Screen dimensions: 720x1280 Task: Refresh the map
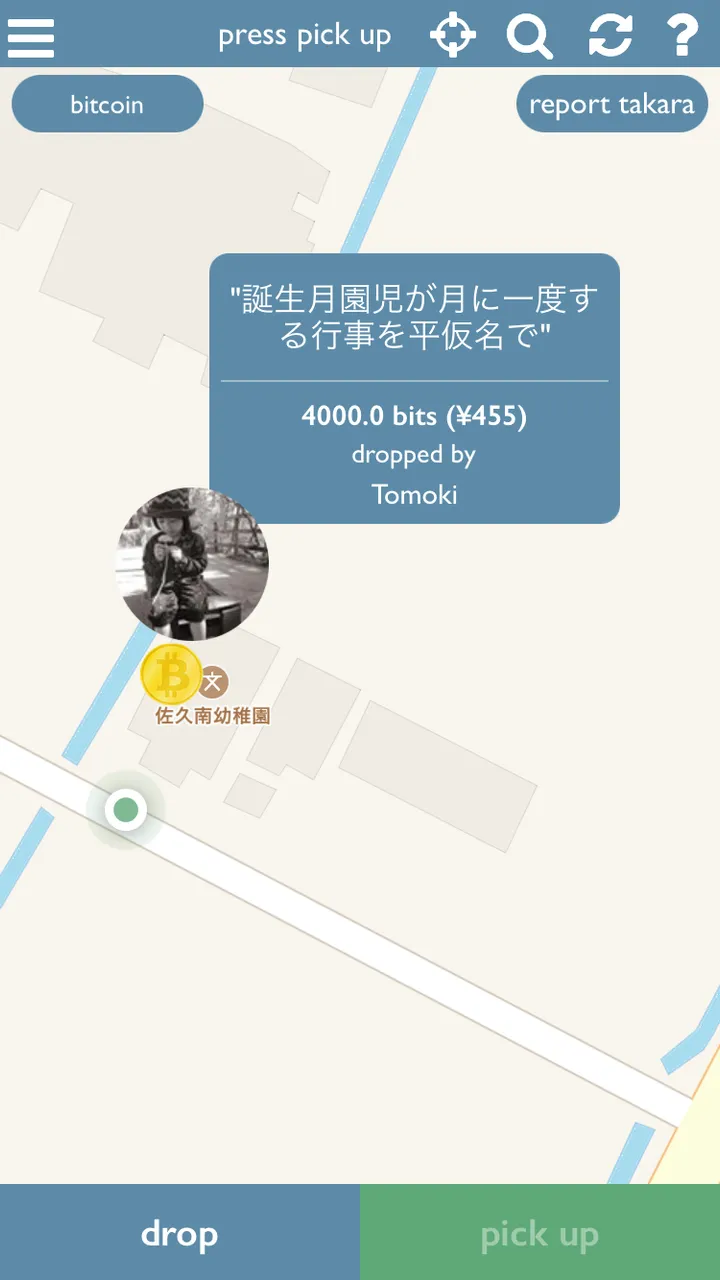click(609, 36)
